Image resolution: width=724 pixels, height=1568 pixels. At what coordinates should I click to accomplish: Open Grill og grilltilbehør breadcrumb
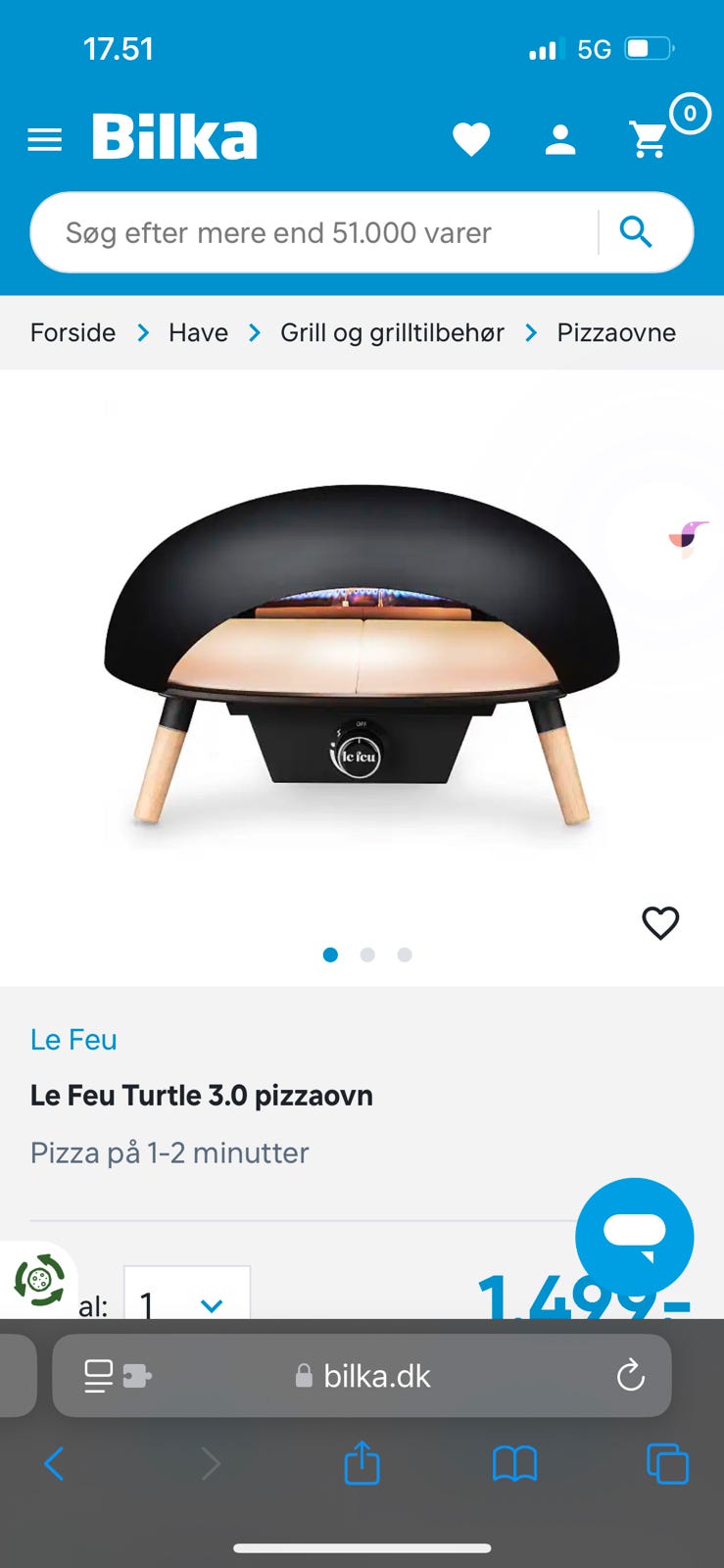(392, 333)
